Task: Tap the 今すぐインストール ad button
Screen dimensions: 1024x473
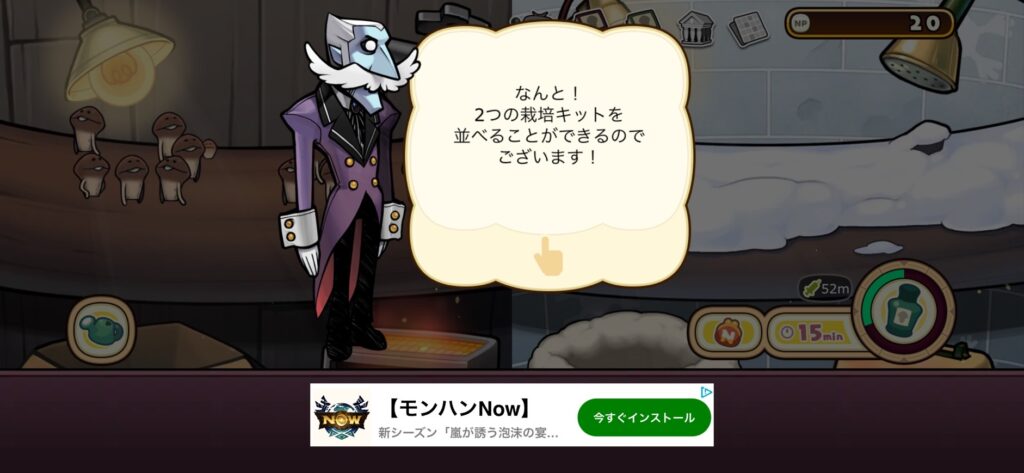Action: pos(643,417)
